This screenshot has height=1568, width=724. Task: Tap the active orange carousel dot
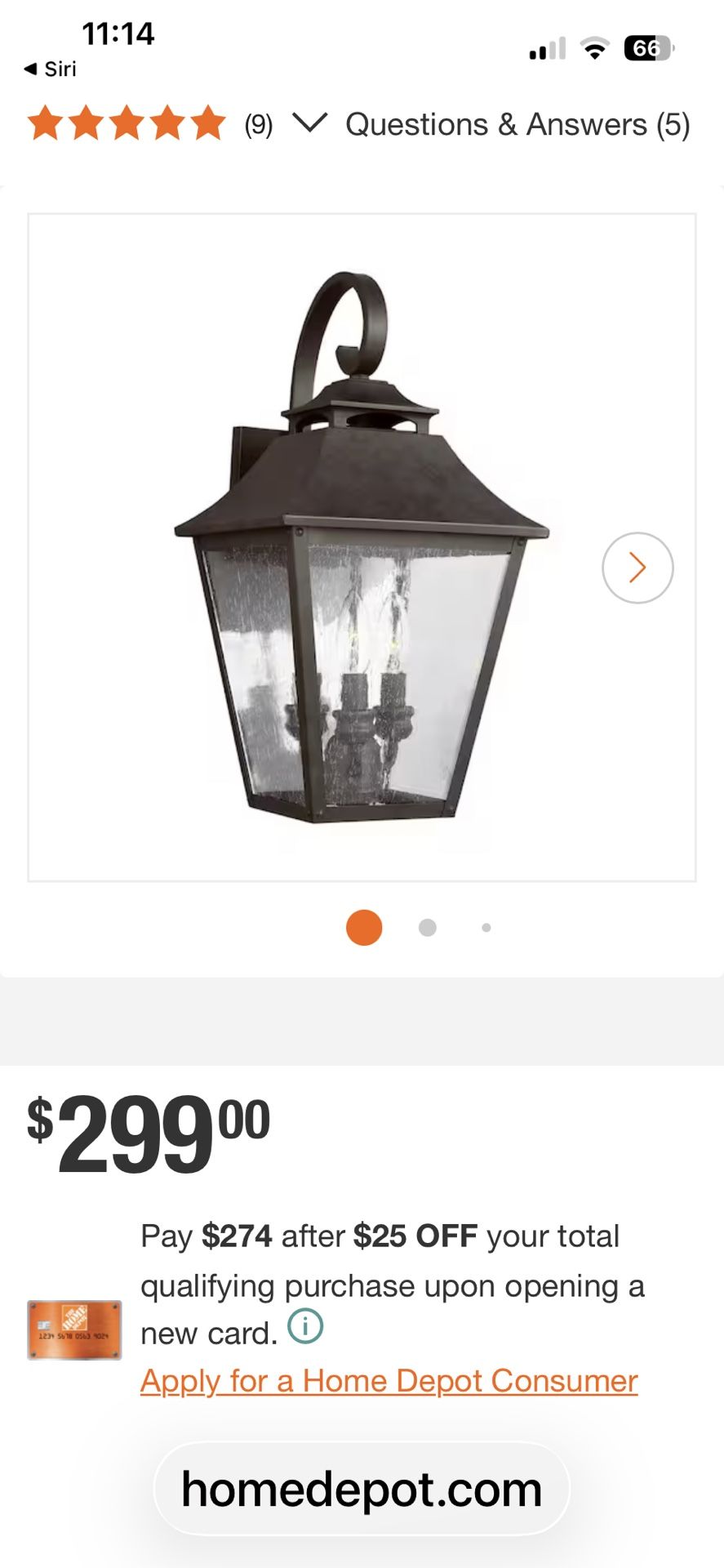[364, 927]
